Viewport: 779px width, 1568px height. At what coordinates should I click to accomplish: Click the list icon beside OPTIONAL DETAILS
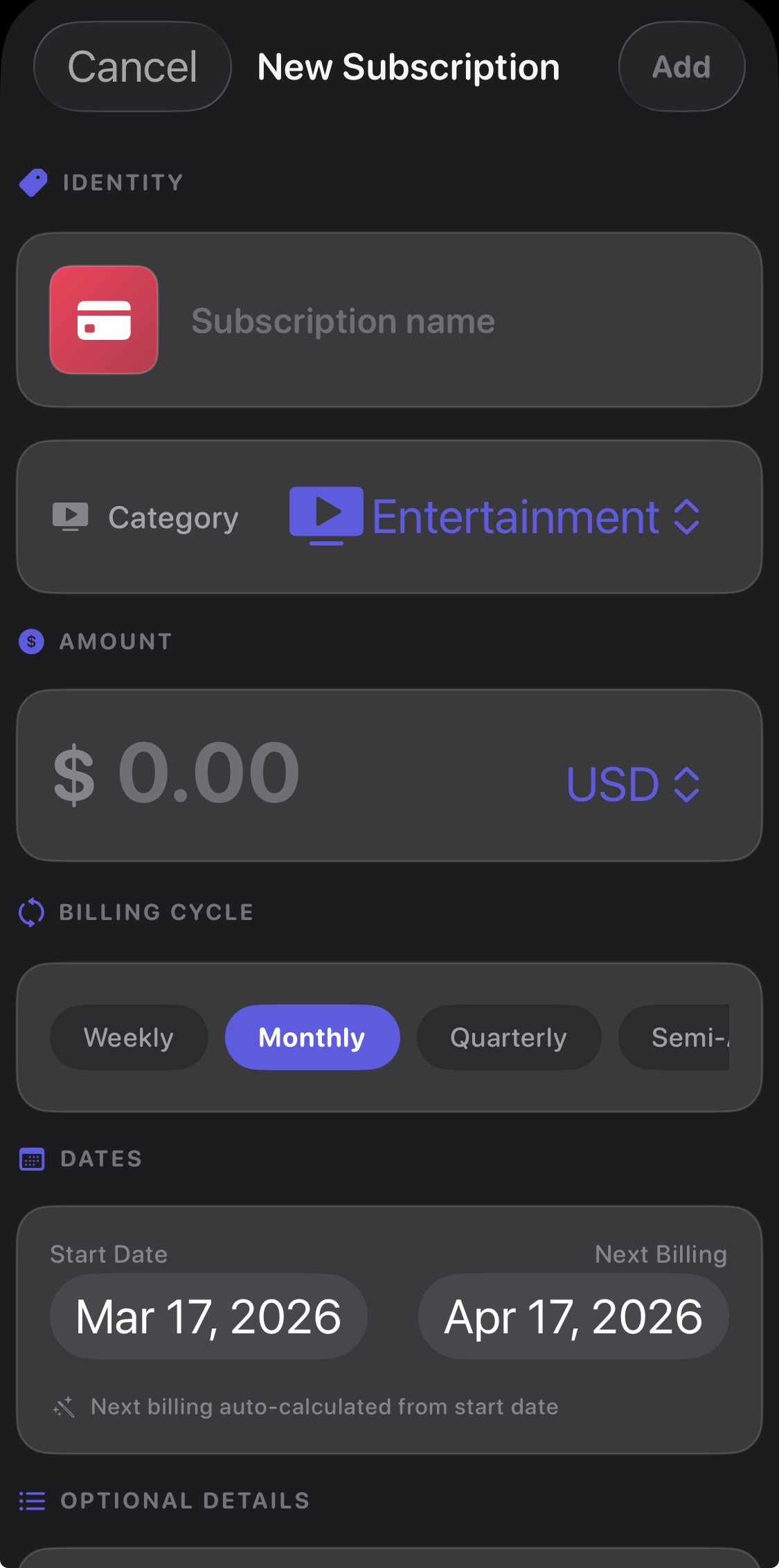click(x=30, y=1501)
